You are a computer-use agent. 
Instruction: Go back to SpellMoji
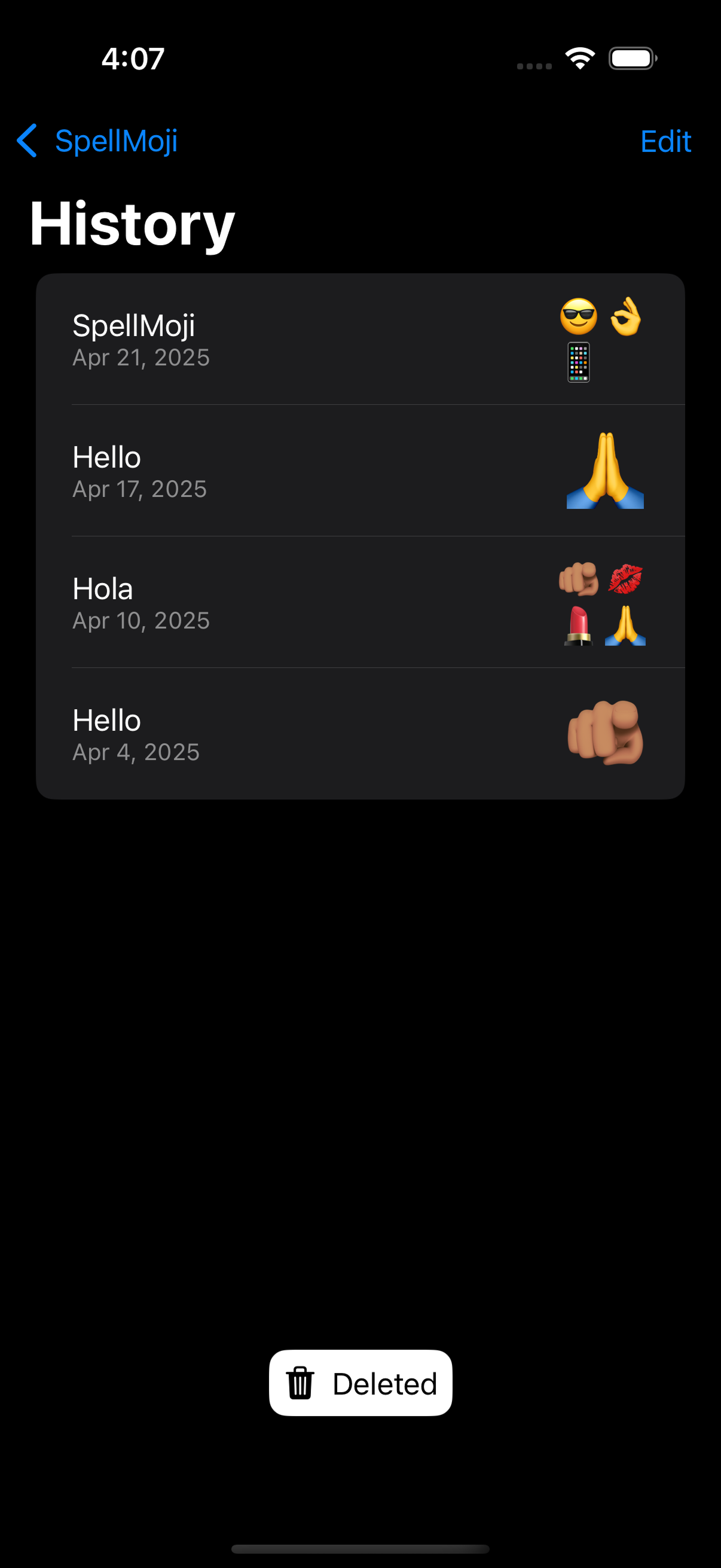pos(97,141)
